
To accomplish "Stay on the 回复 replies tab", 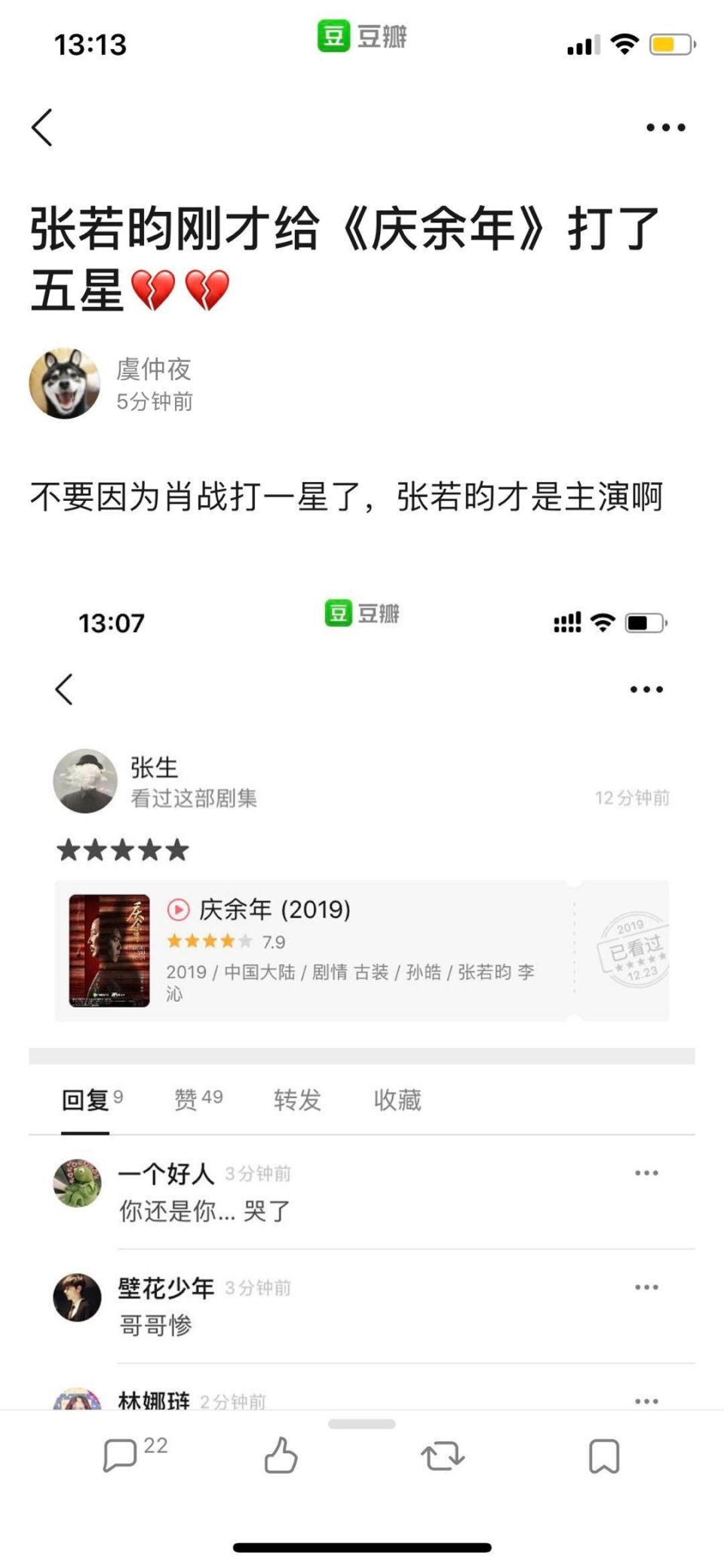I will [x=85, y=1100].
